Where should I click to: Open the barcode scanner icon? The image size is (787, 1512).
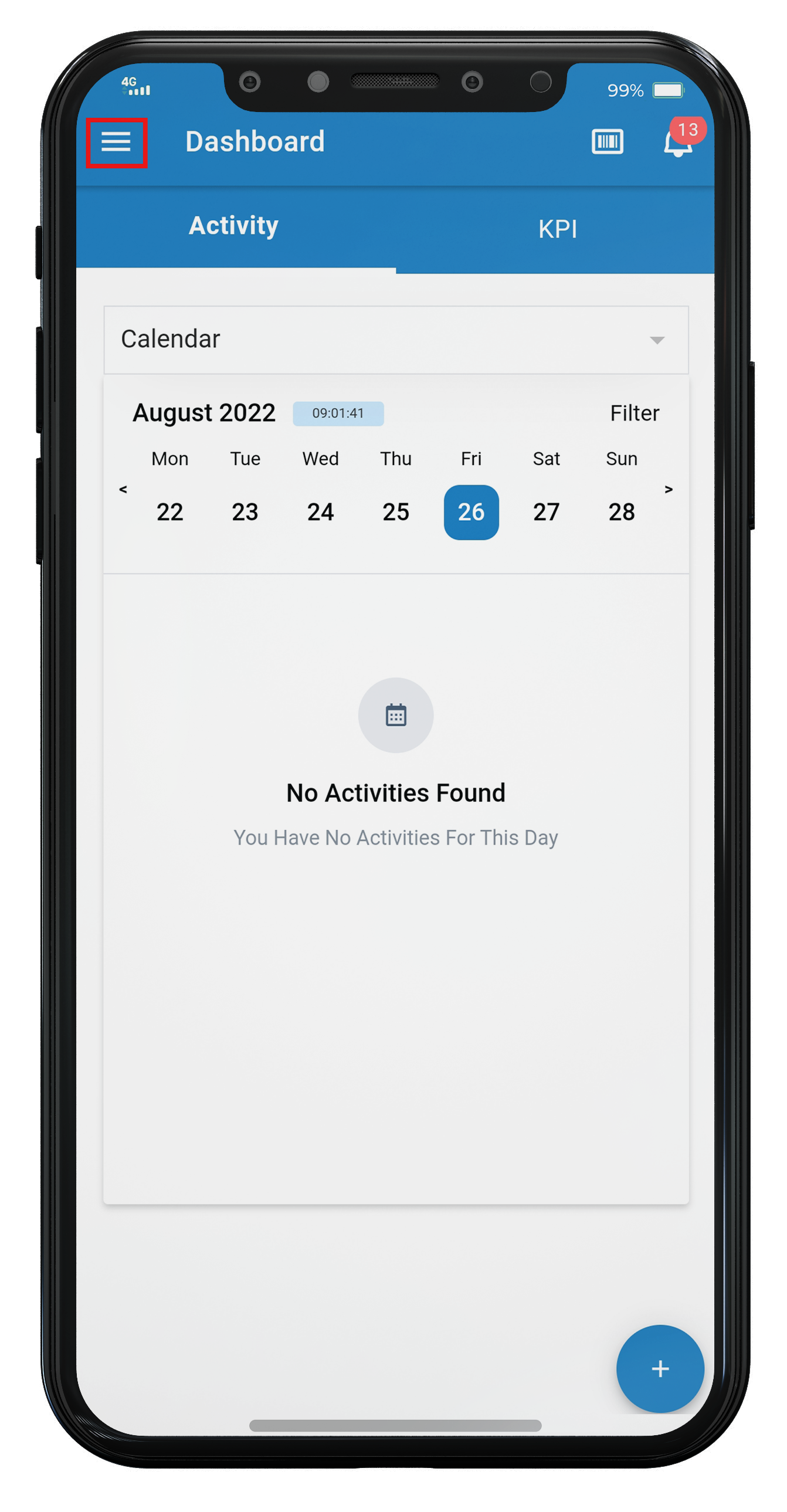click(607, 141)
